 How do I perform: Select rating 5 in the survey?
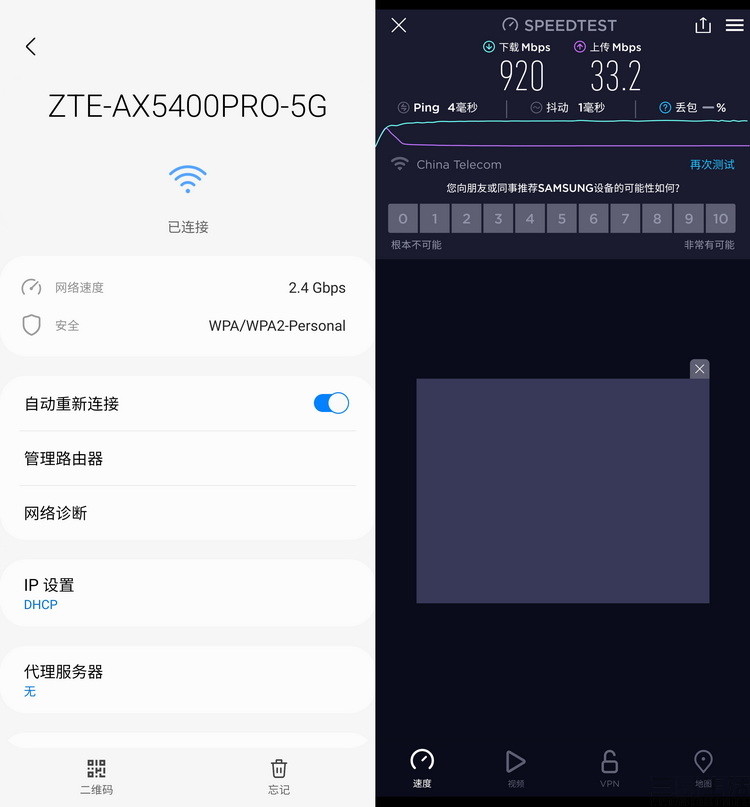562,218
